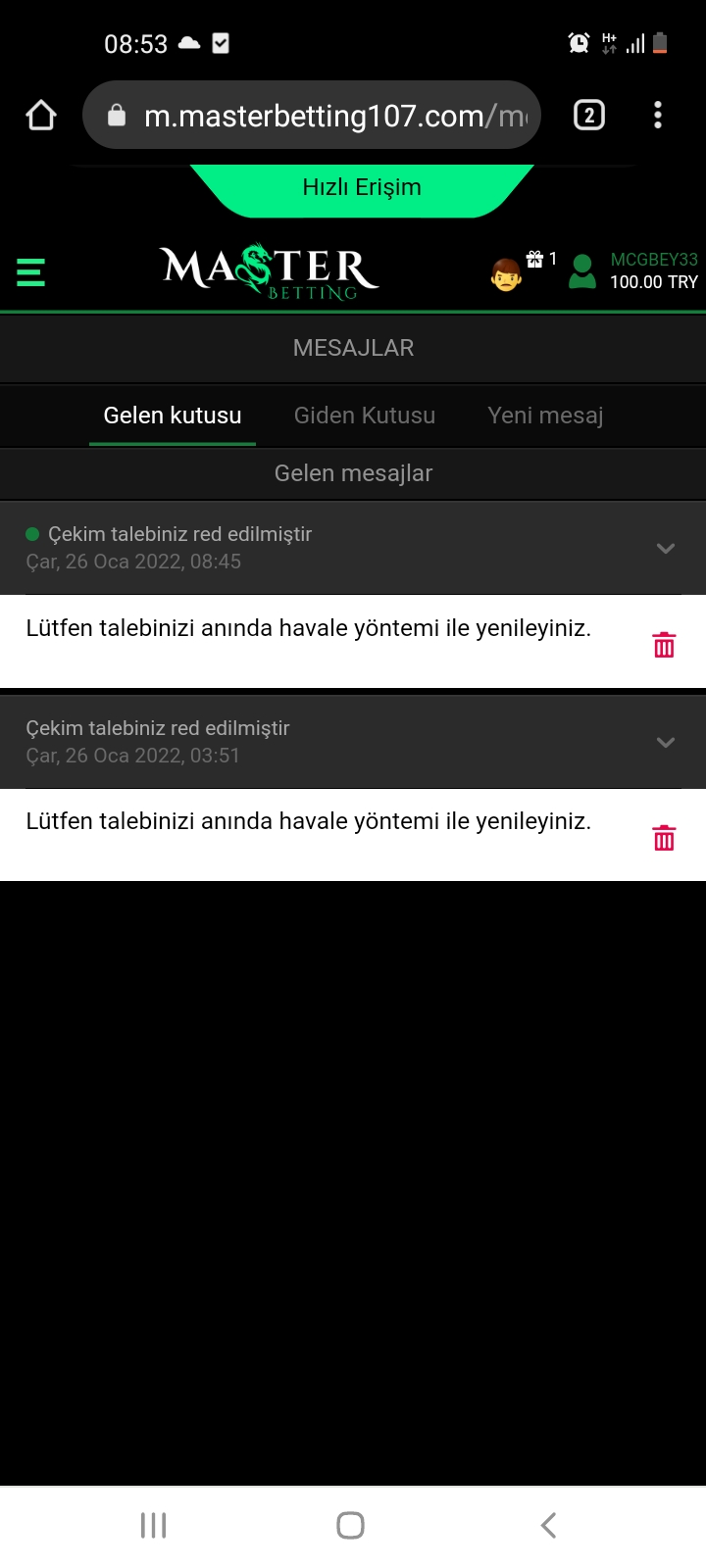
Task: Switch to the Yeni mesaj tab
Action: (x=545, y=416)
